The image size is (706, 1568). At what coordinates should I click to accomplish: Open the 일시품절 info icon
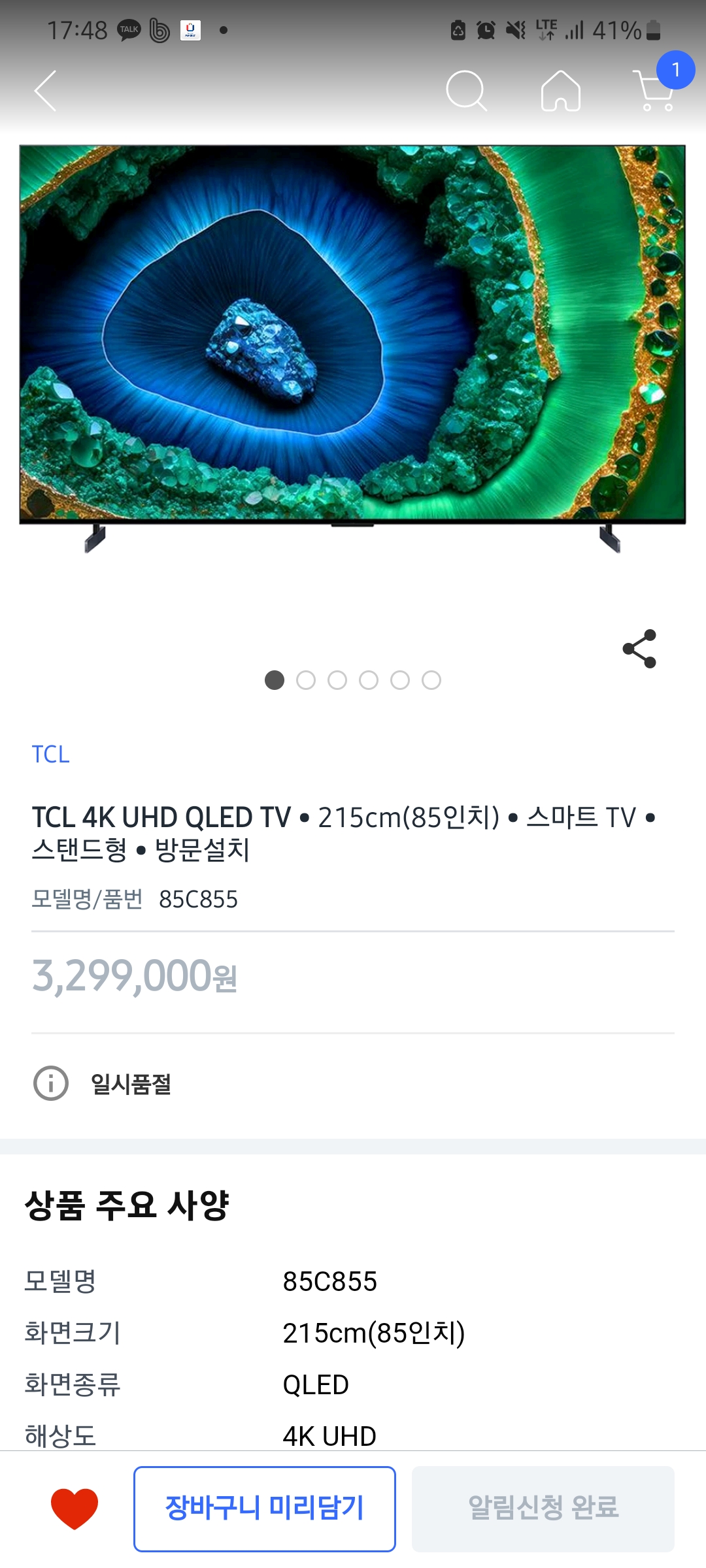[51, 1084]
